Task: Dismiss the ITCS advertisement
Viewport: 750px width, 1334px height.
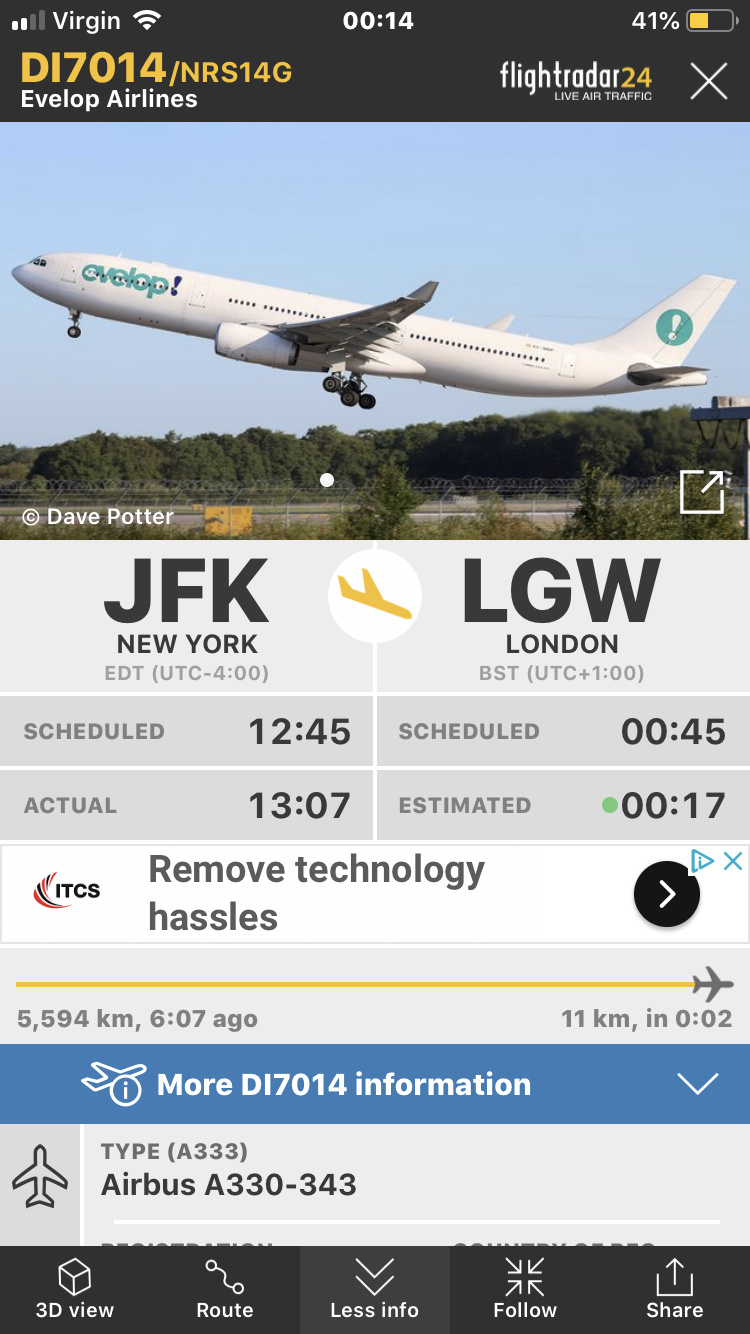Action: 733,861
